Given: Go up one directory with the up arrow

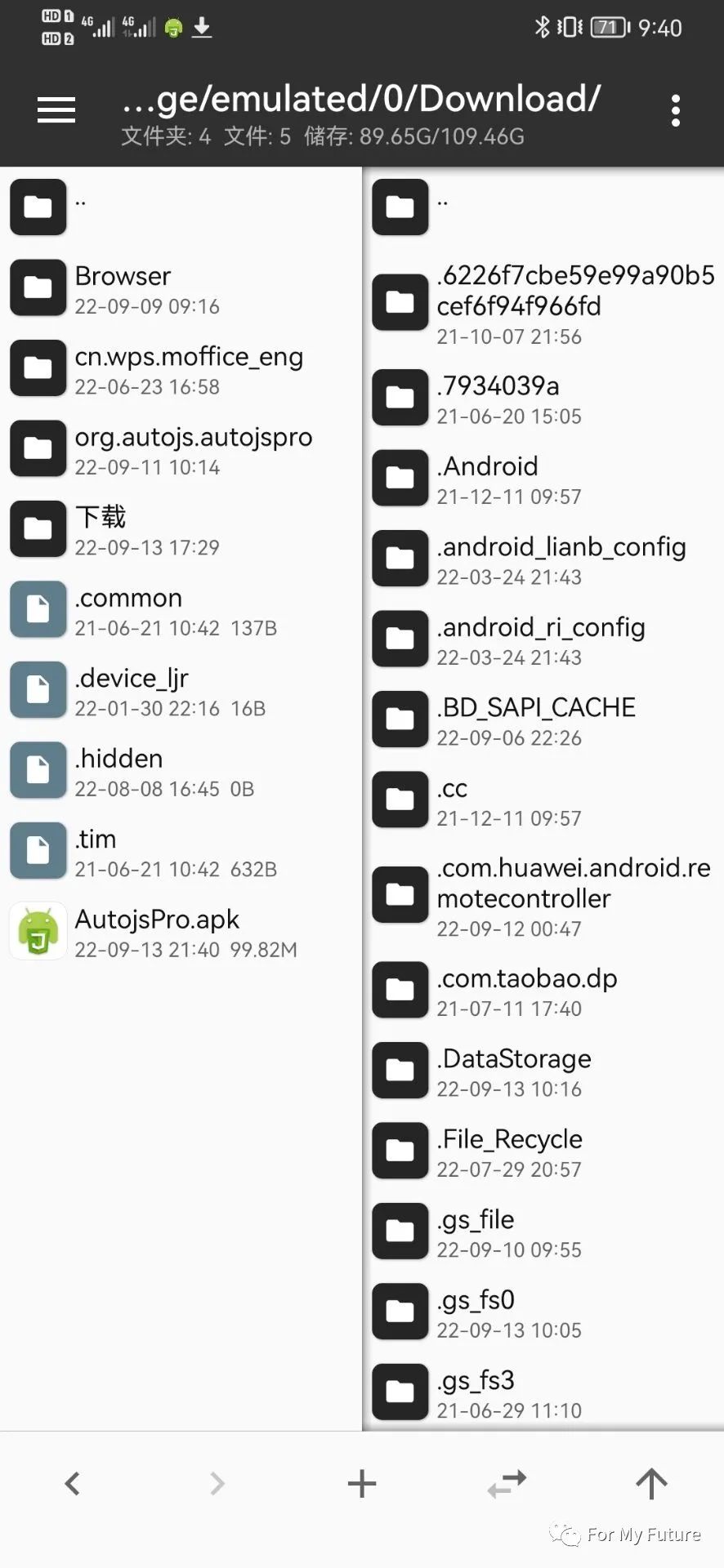Looking at the screenshot, I should 651,1484.
